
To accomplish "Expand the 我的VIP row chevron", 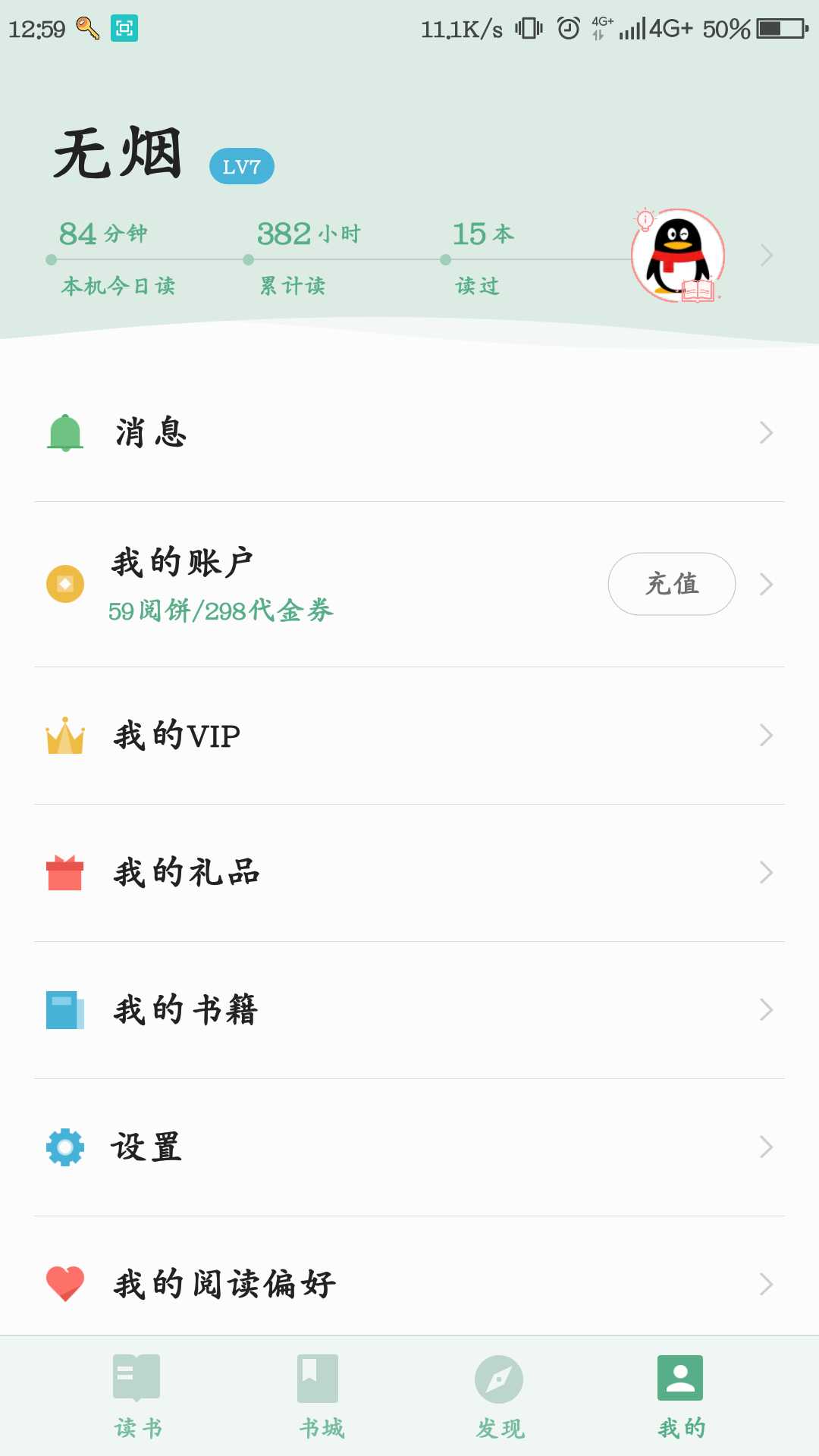I will (767, 734).
